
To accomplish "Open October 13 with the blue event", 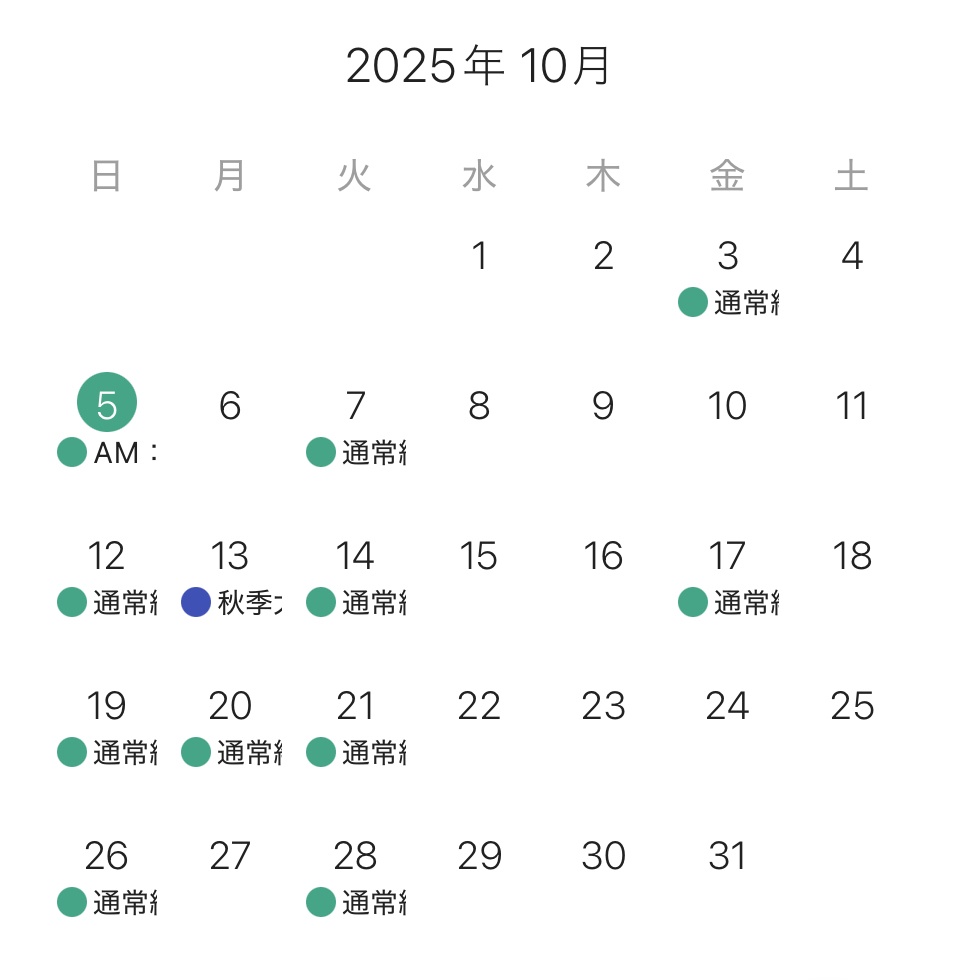I will pos(230,556).
